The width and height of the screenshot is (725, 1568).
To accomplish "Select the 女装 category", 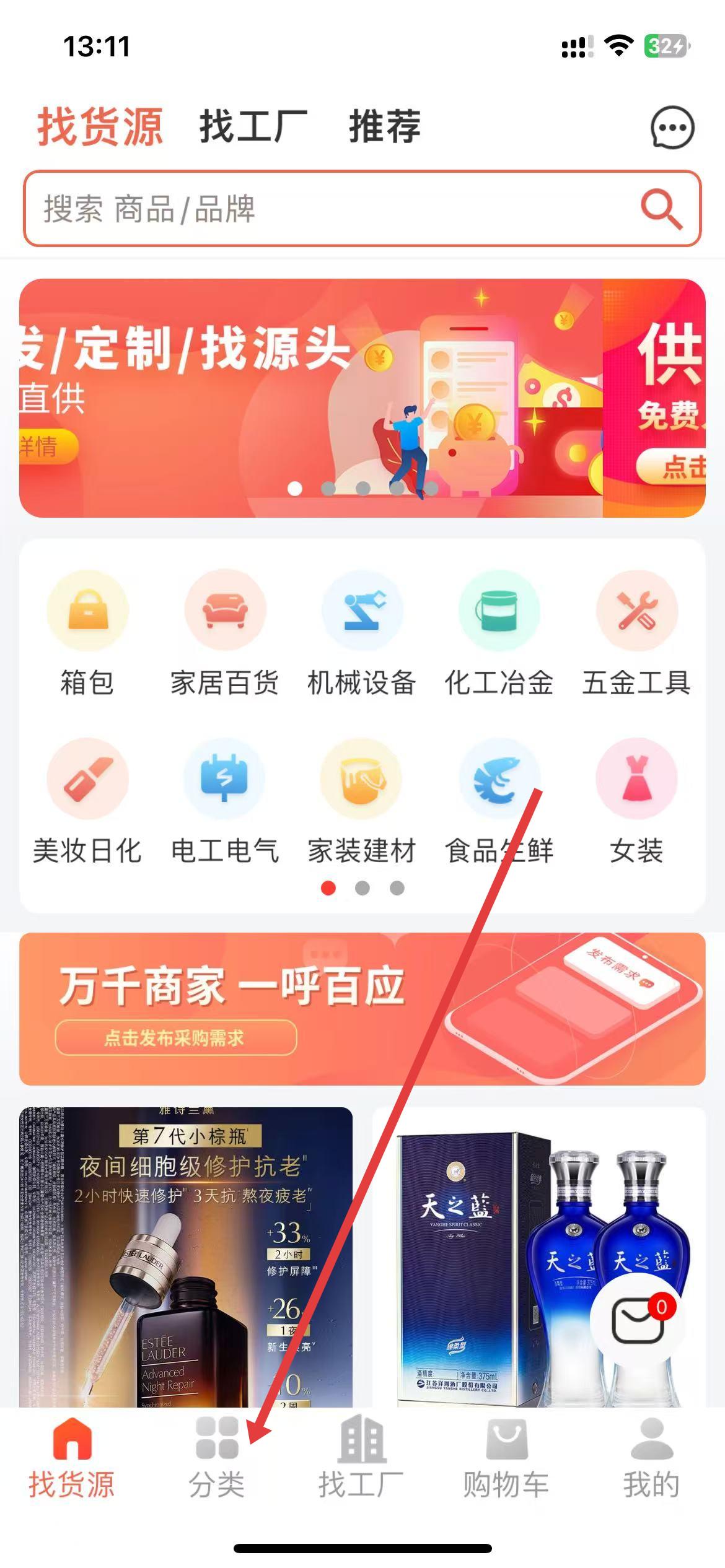I will tap(636, 801).
